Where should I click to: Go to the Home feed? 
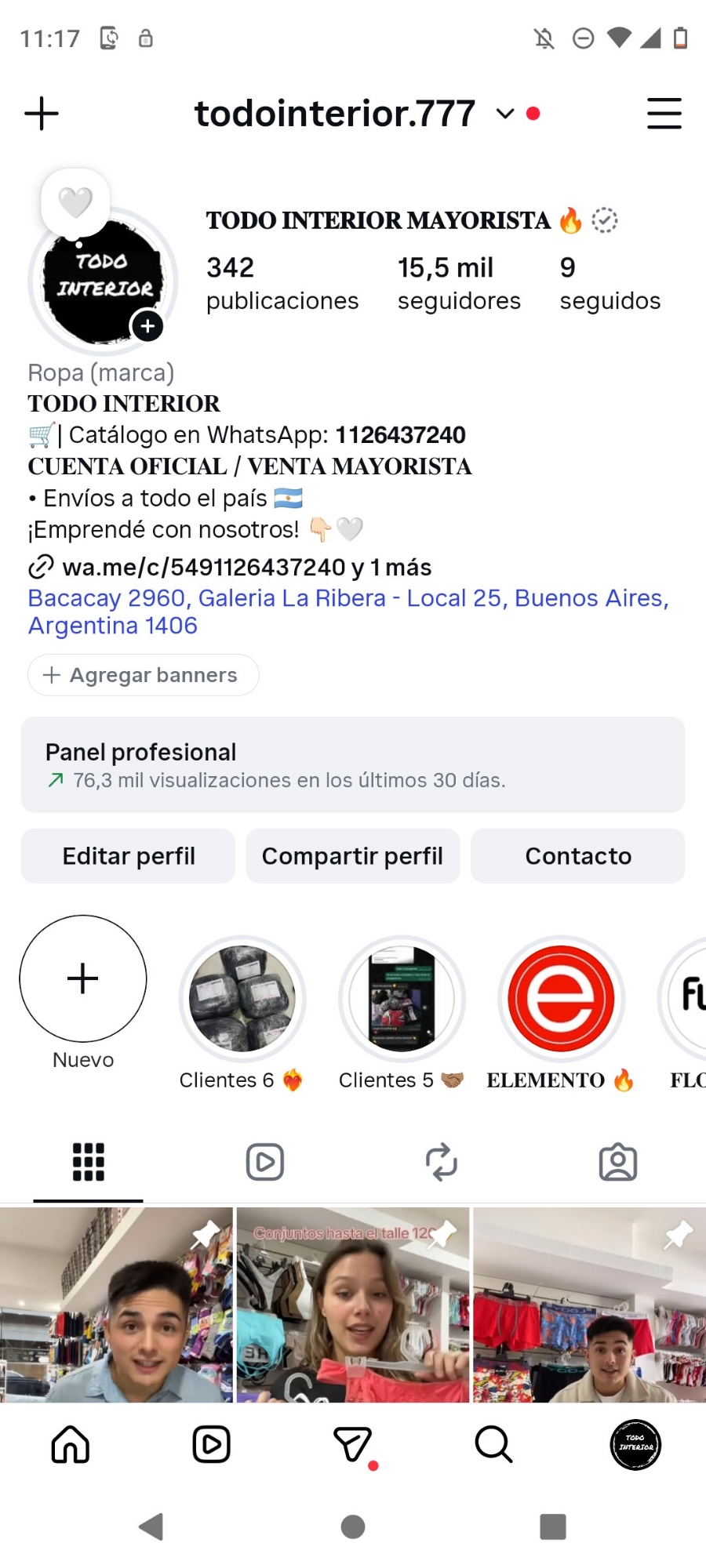pyautogui.click(x=71, y=1444)
